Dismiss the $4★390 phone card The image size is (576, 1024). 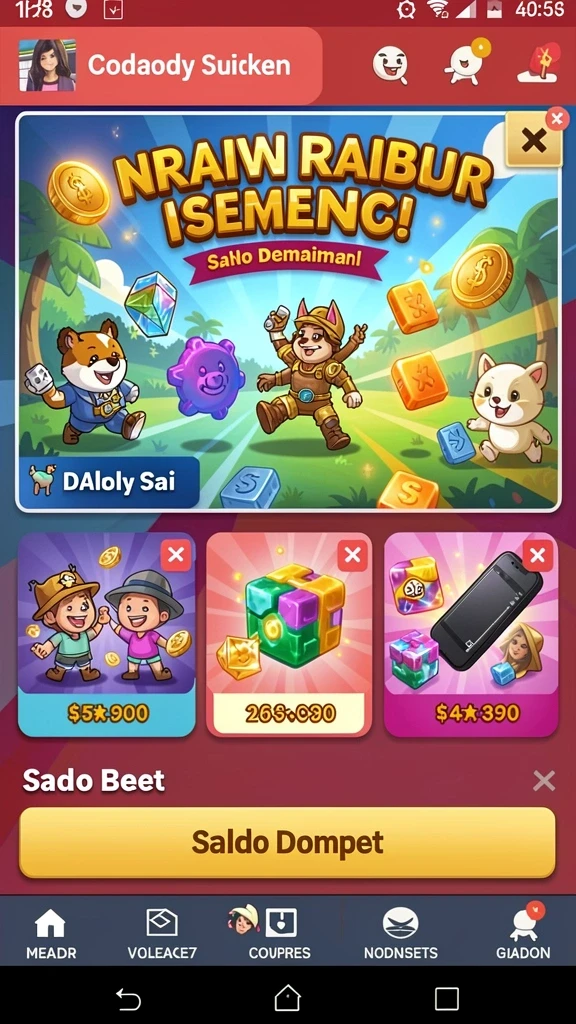537,556
